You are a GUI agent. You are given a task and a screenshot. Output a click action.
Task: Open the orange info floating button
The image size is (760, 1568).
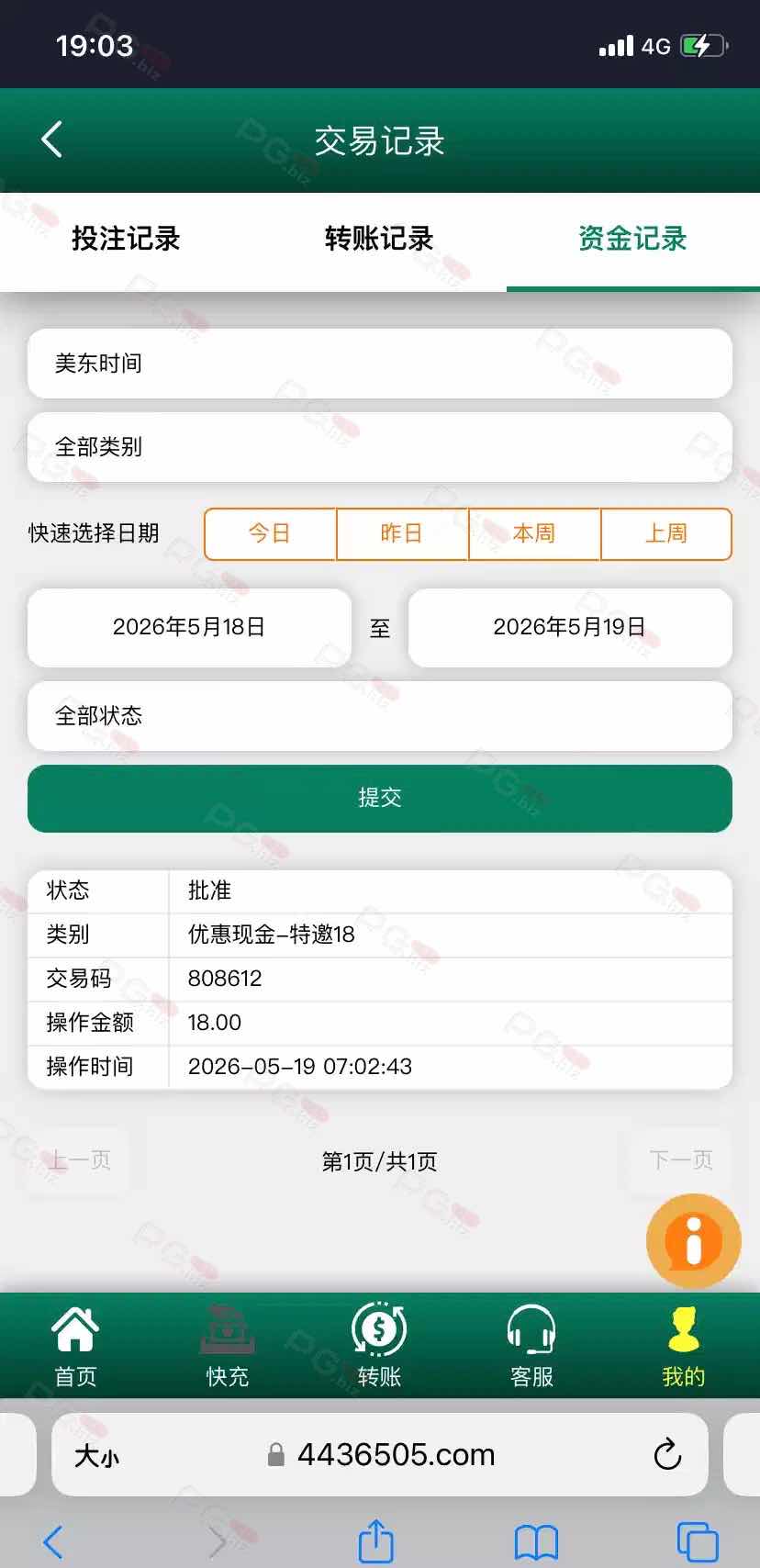pyautogui.click(x=693, y=1241)
